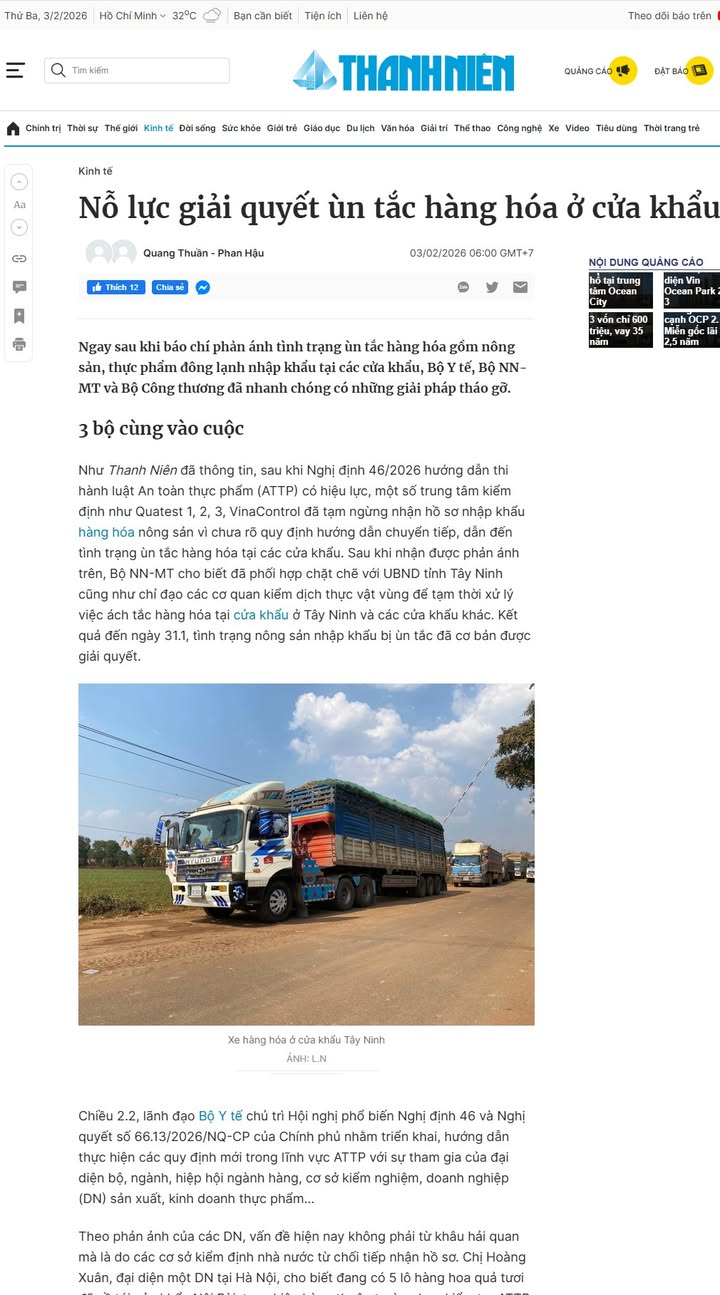Image resolution: width=720 pixels, height=1295 pixels.
Task: Open the hamburger menu
Action: [15, 70]
